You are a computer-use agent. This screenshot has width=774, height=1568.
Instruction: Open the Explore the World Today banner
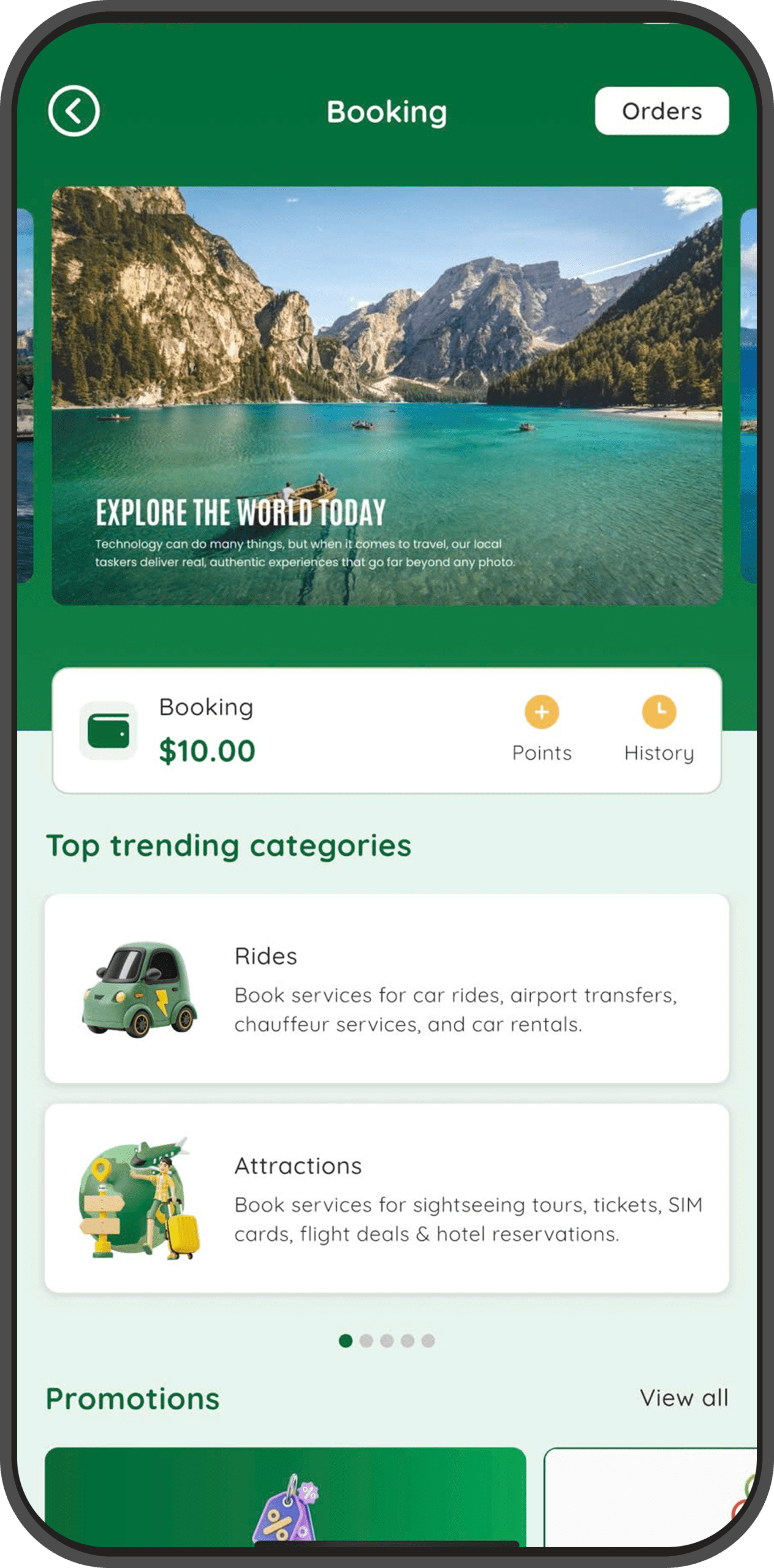(x=387, y=396)
